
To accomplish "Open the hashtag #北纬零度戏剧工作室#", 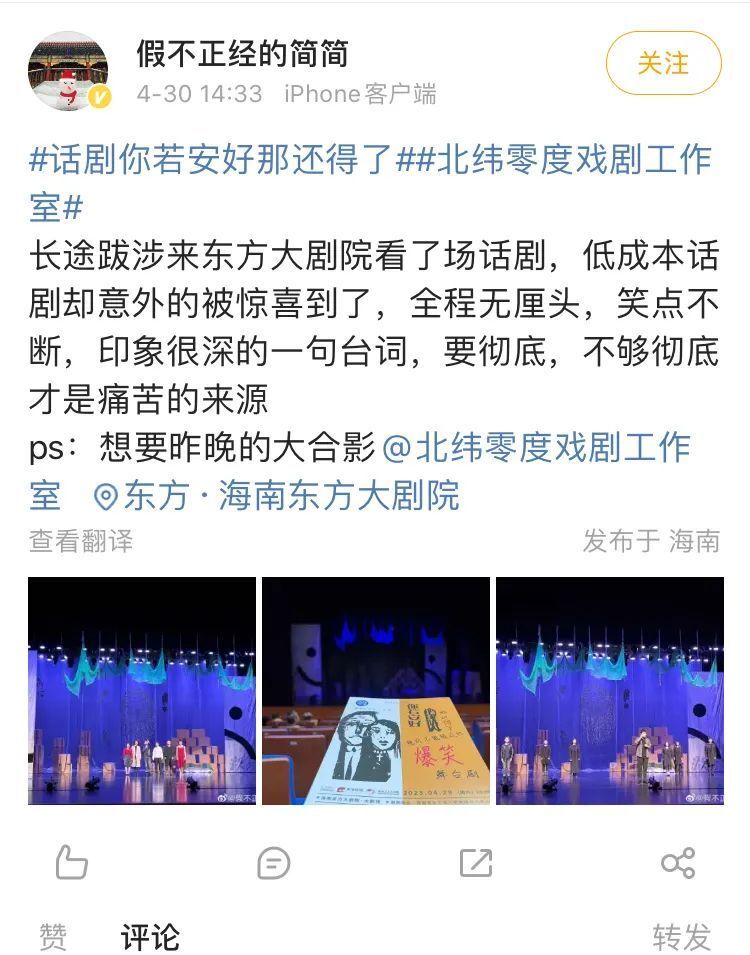I will (x=560, y=160).
